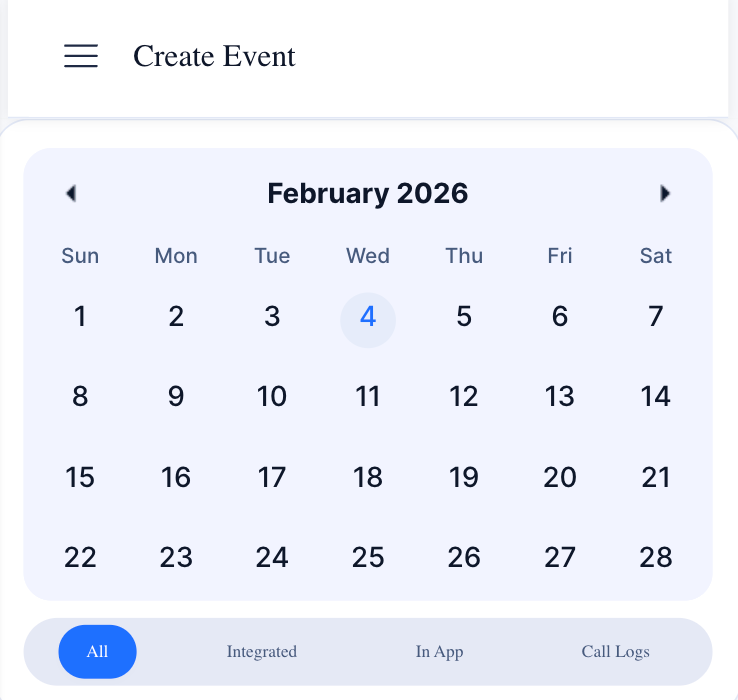Screen dimensions: 738x700
Task: Select February 1 on the calendar
Action: click(x=80, y=318)
